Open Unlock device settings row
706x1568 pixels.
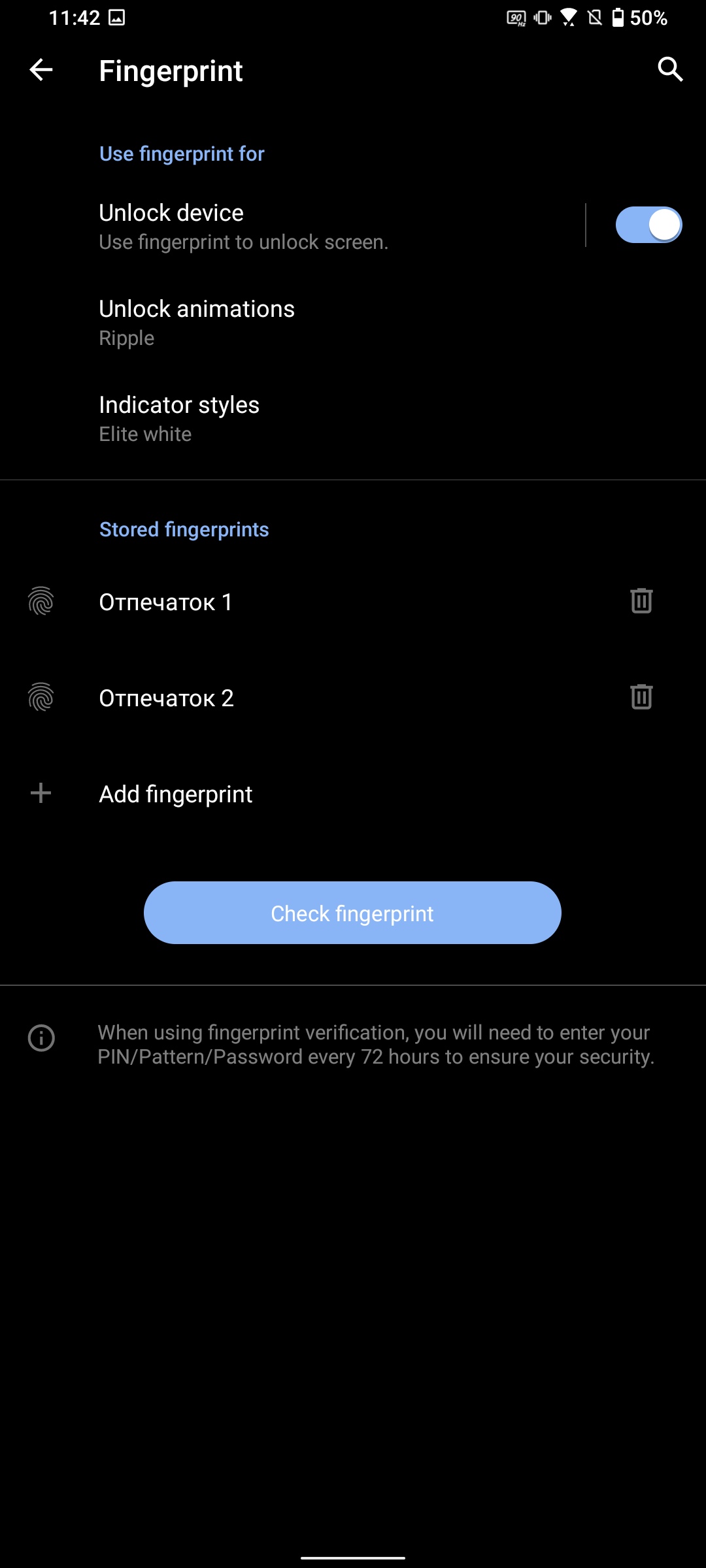pyautogui.click(x=294, y=226)
